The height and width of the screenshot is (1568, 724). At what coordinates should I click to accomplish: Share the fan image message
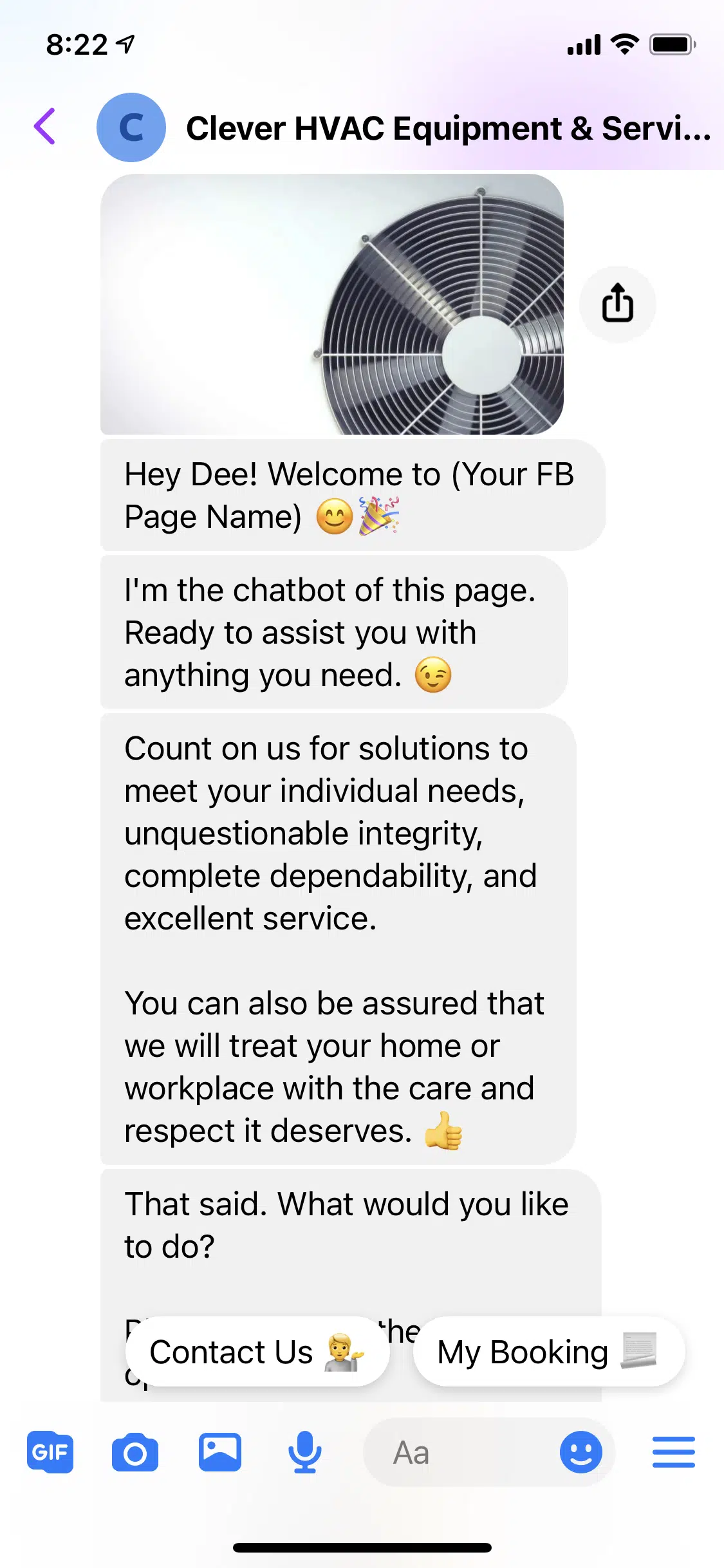(617, 303)
